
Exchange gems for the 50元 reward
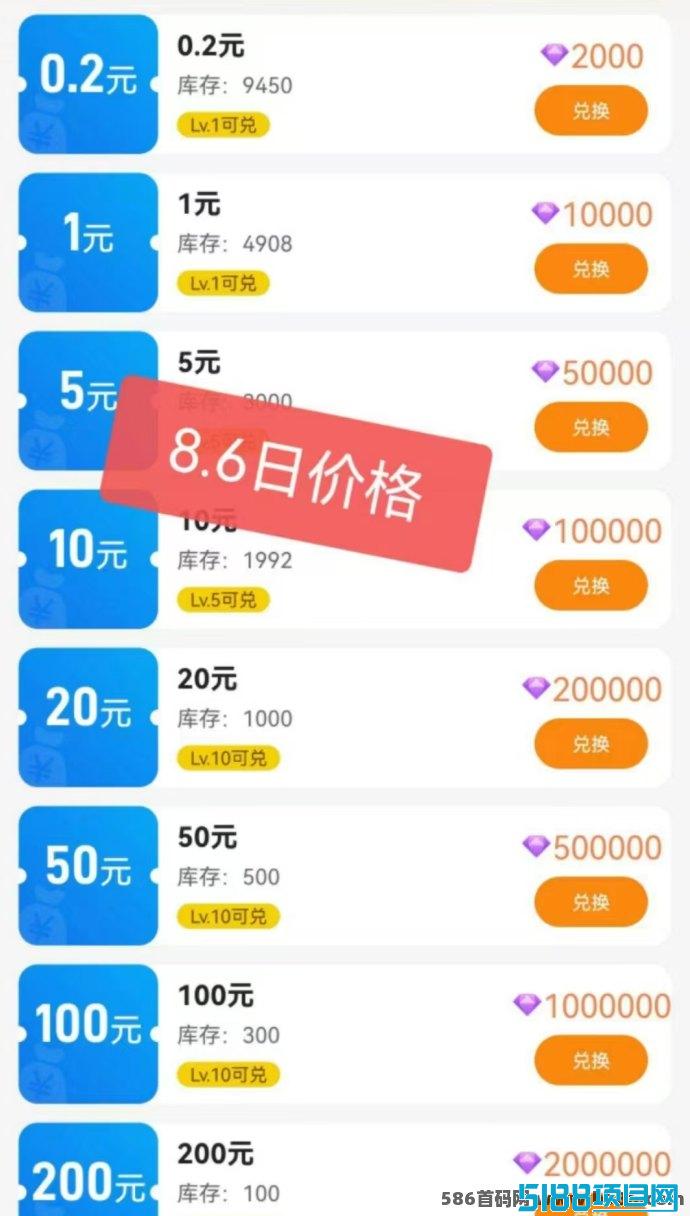[x=591, y=902]
